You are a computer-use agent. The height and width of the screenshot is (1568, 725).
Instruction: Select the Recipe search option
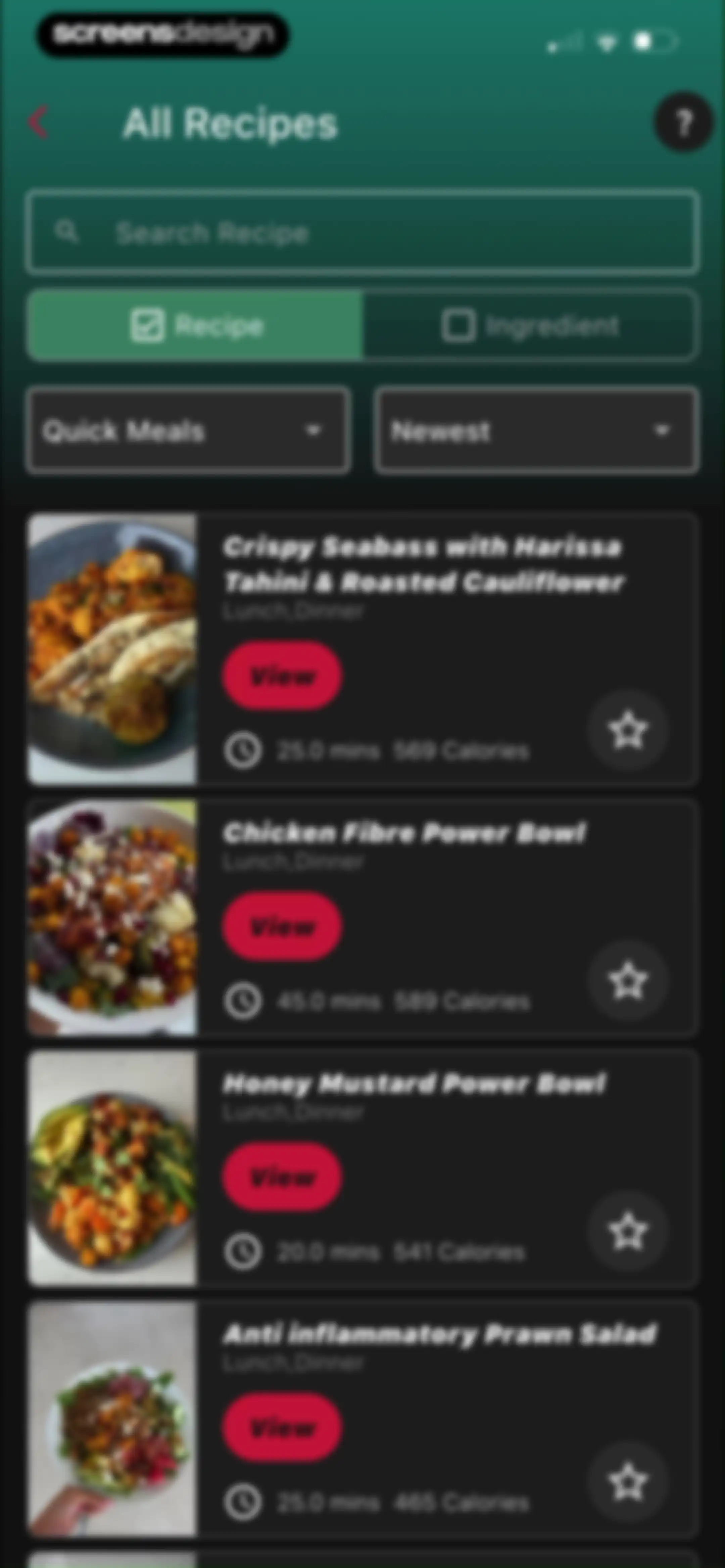tap(195, 325)
